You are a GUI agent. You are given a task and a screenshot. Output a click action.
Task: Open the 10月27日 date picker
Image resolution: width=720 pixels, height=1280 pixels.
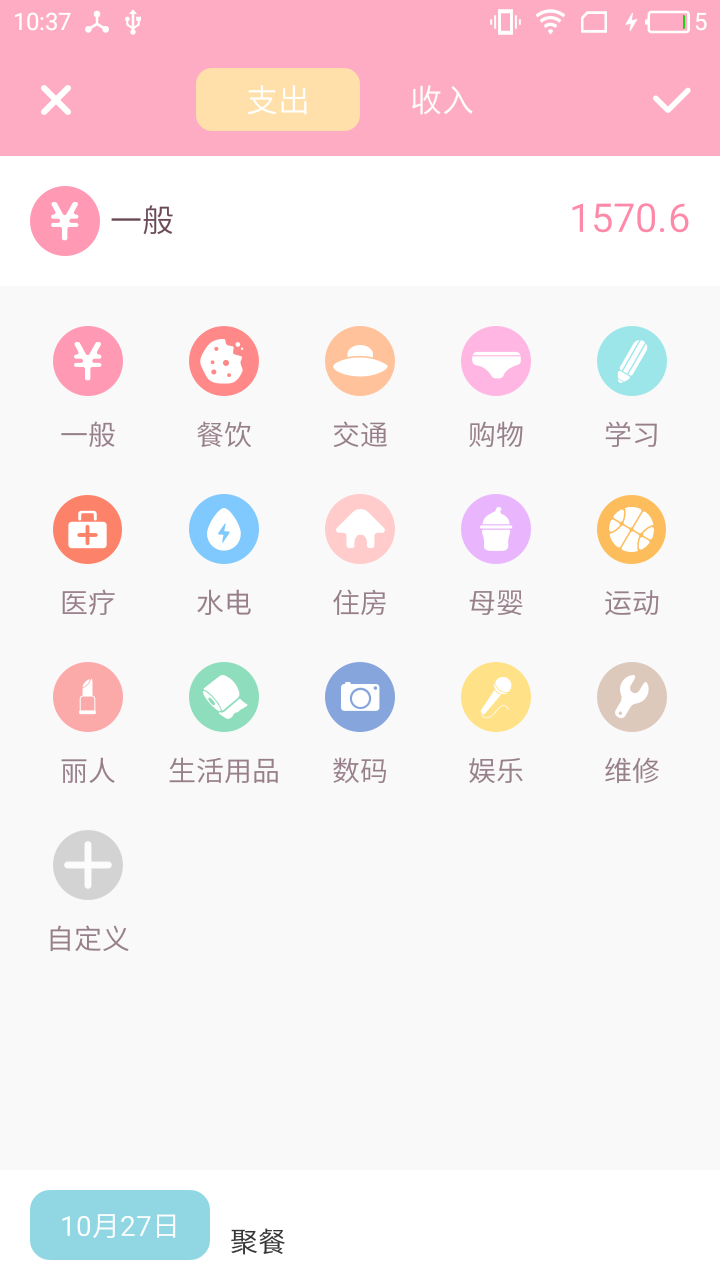120,1225
